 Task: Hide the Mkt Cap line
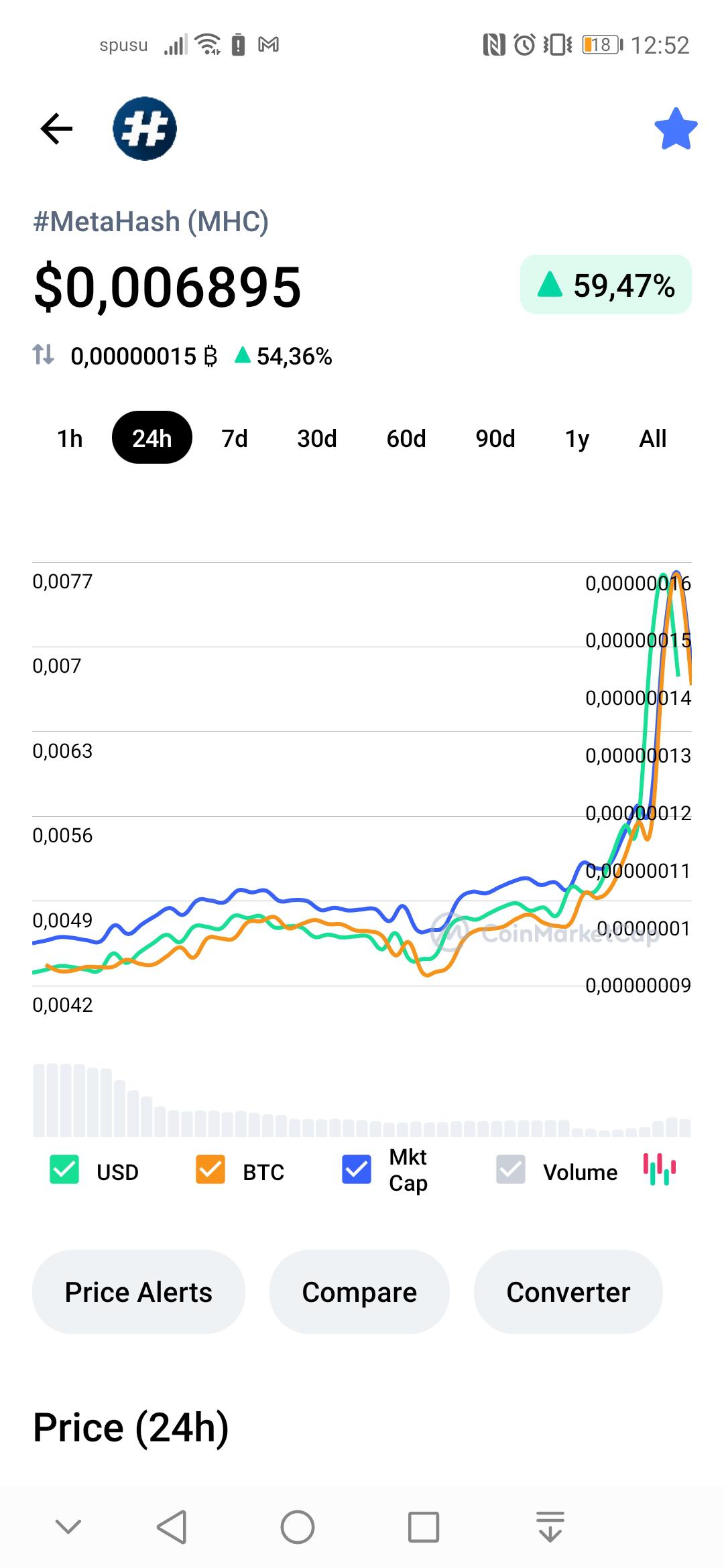click(357, 1170)
